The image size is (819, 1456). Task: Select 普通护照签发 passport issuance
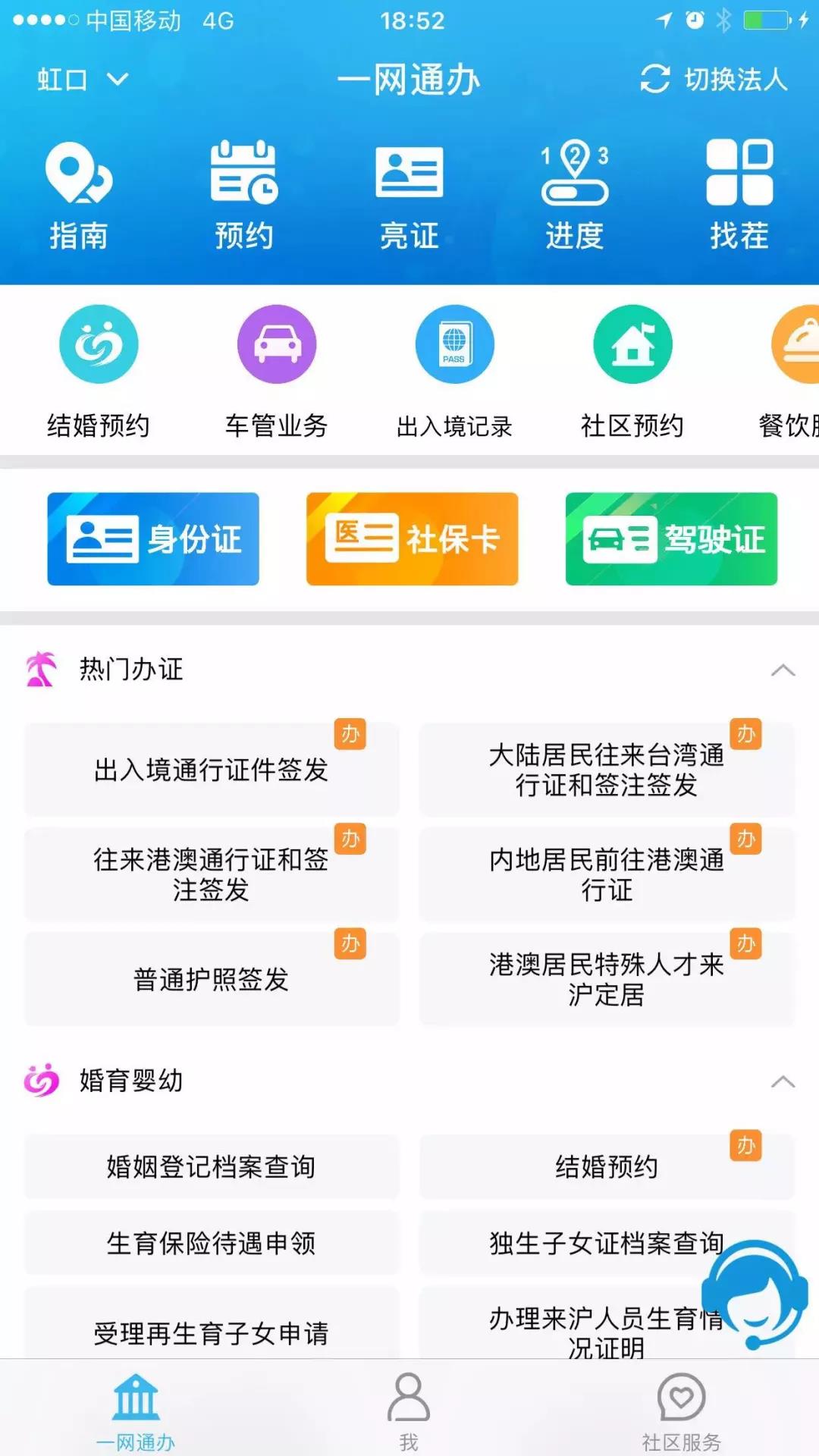(x=212, y=979)
